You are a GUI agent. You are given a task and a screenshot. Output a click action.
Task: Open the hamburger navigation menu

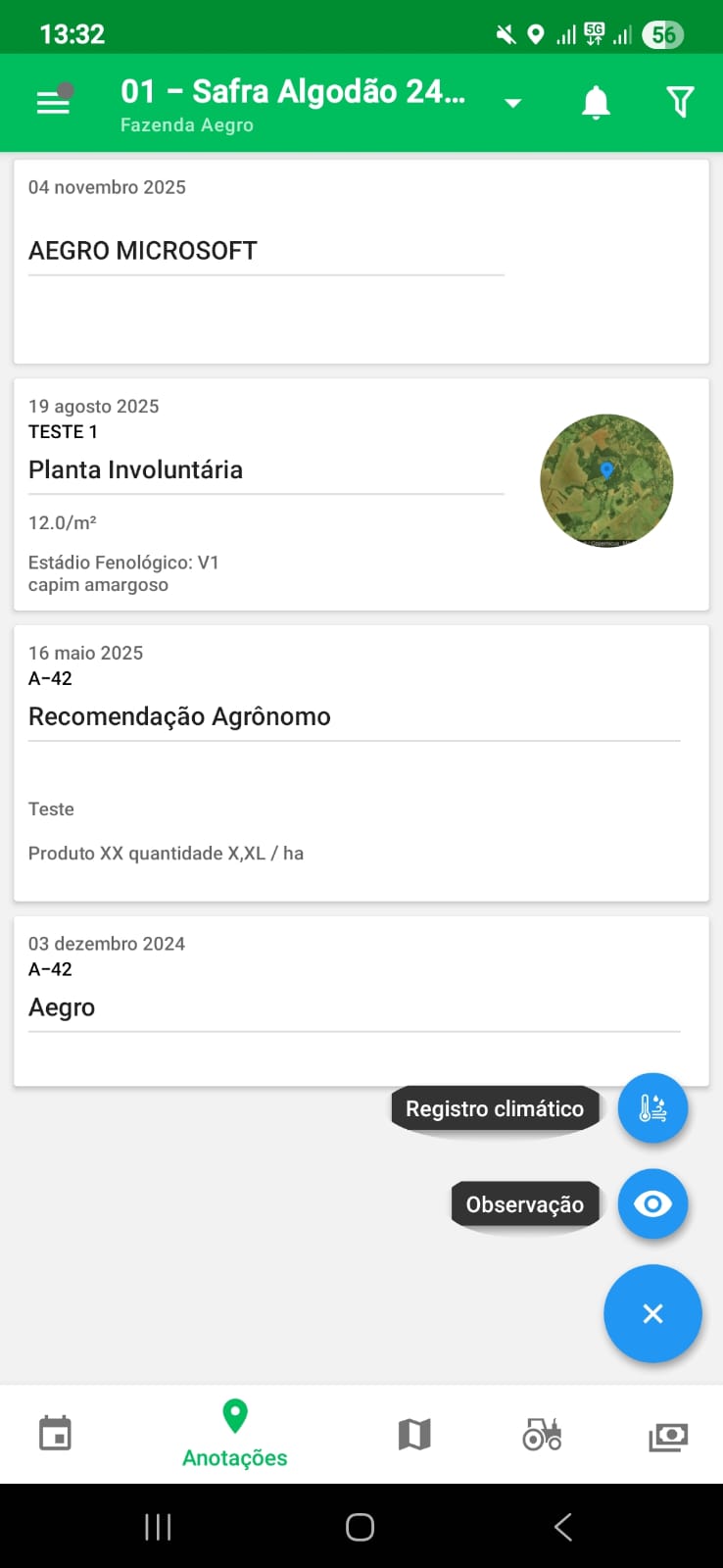52,101
